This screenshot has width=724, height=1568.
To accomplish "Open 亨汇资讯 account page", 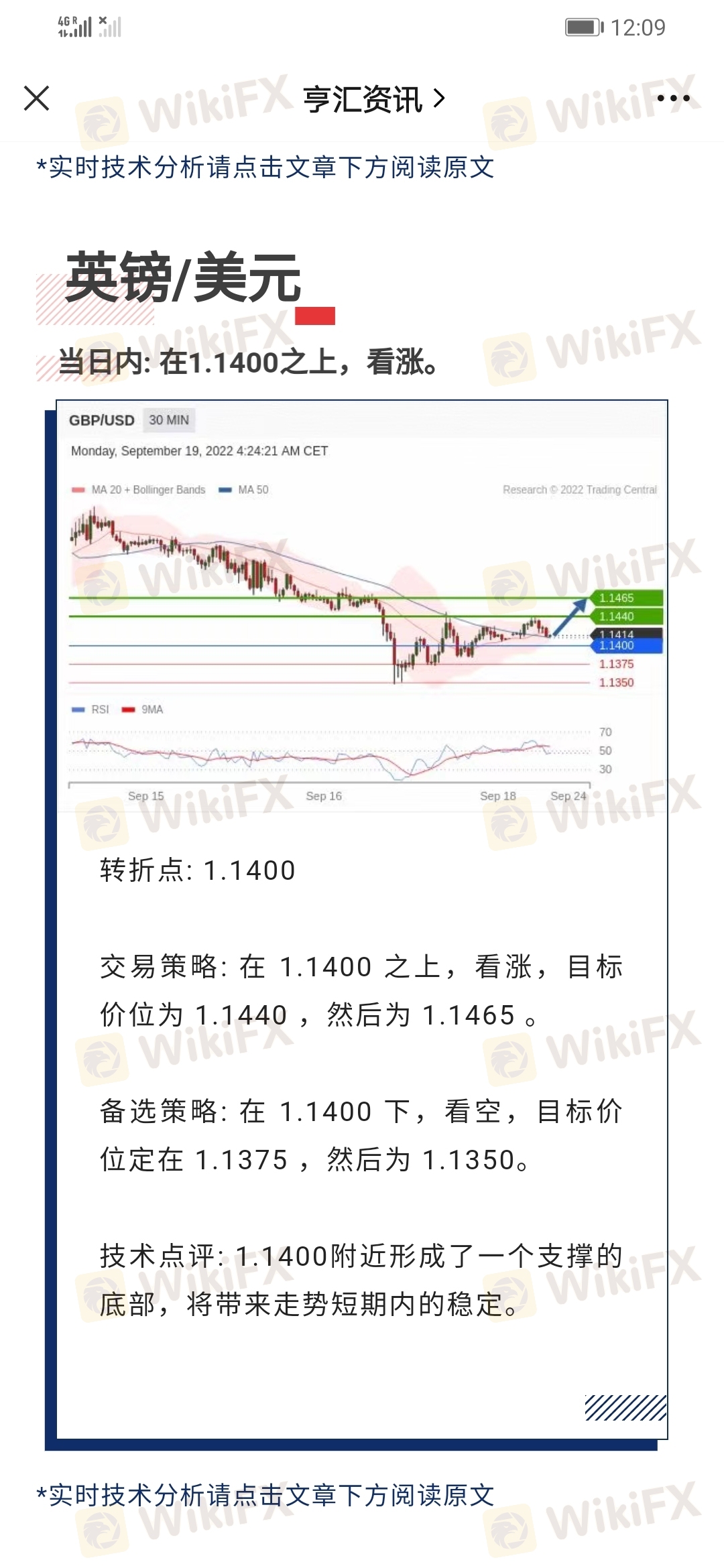I will (373, 99).
